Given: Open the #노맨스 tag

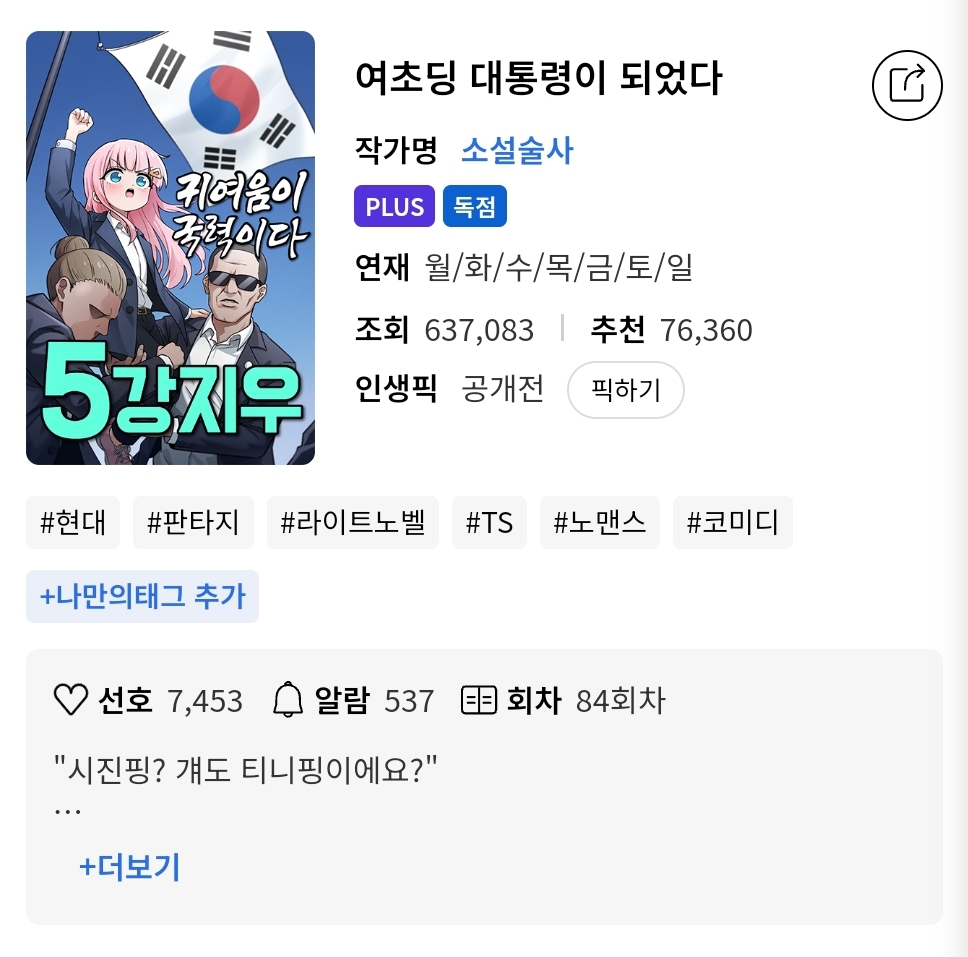Looking at the screenshot, I should point(600,522).
